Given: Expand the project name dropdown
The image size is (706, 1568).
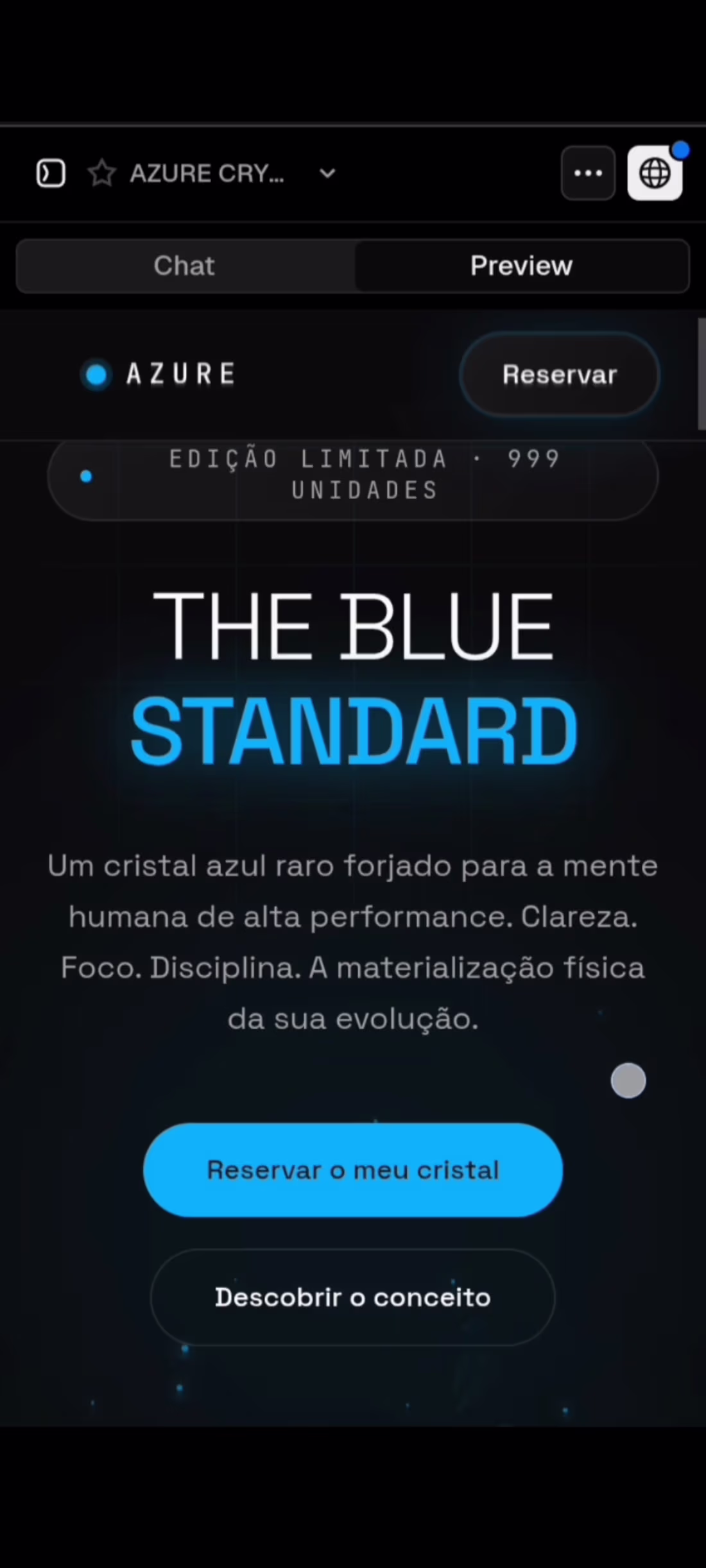Looking at the screenshot, I should click(327, 173).
